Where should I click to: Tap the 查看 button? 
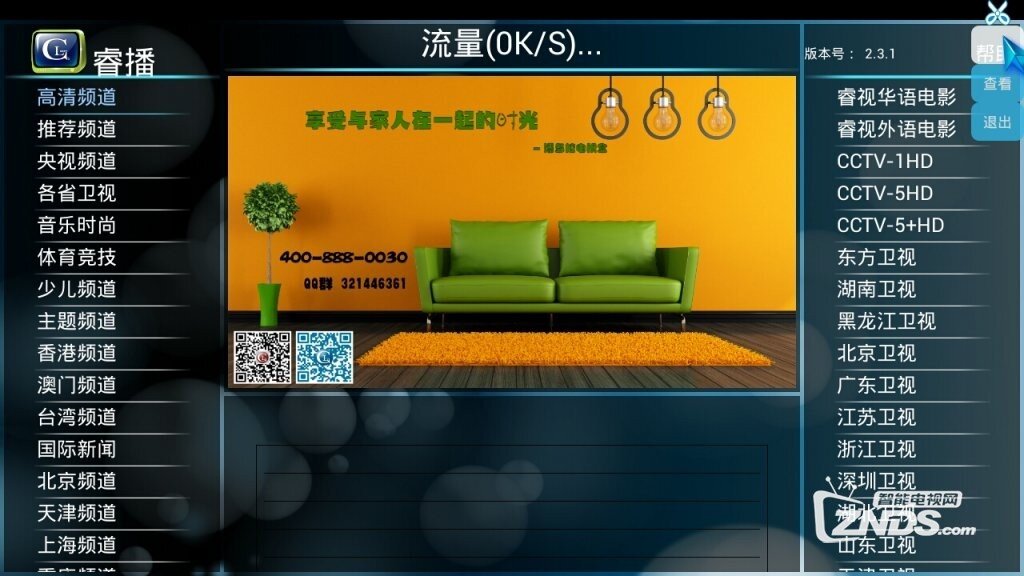click(x=997, y=85)
